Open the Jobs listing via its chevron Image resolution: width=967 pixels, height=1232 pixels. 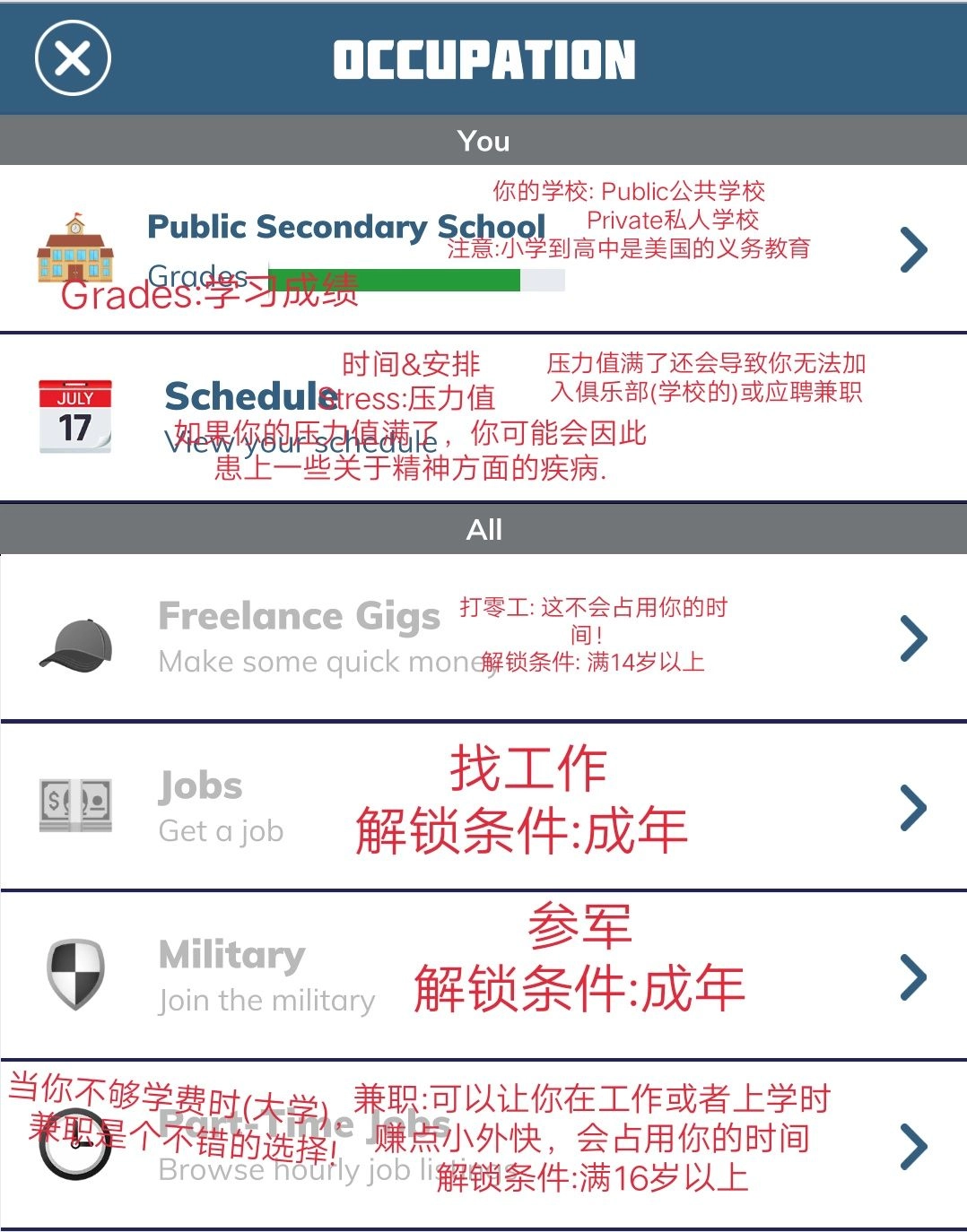[x=913, y=805]
